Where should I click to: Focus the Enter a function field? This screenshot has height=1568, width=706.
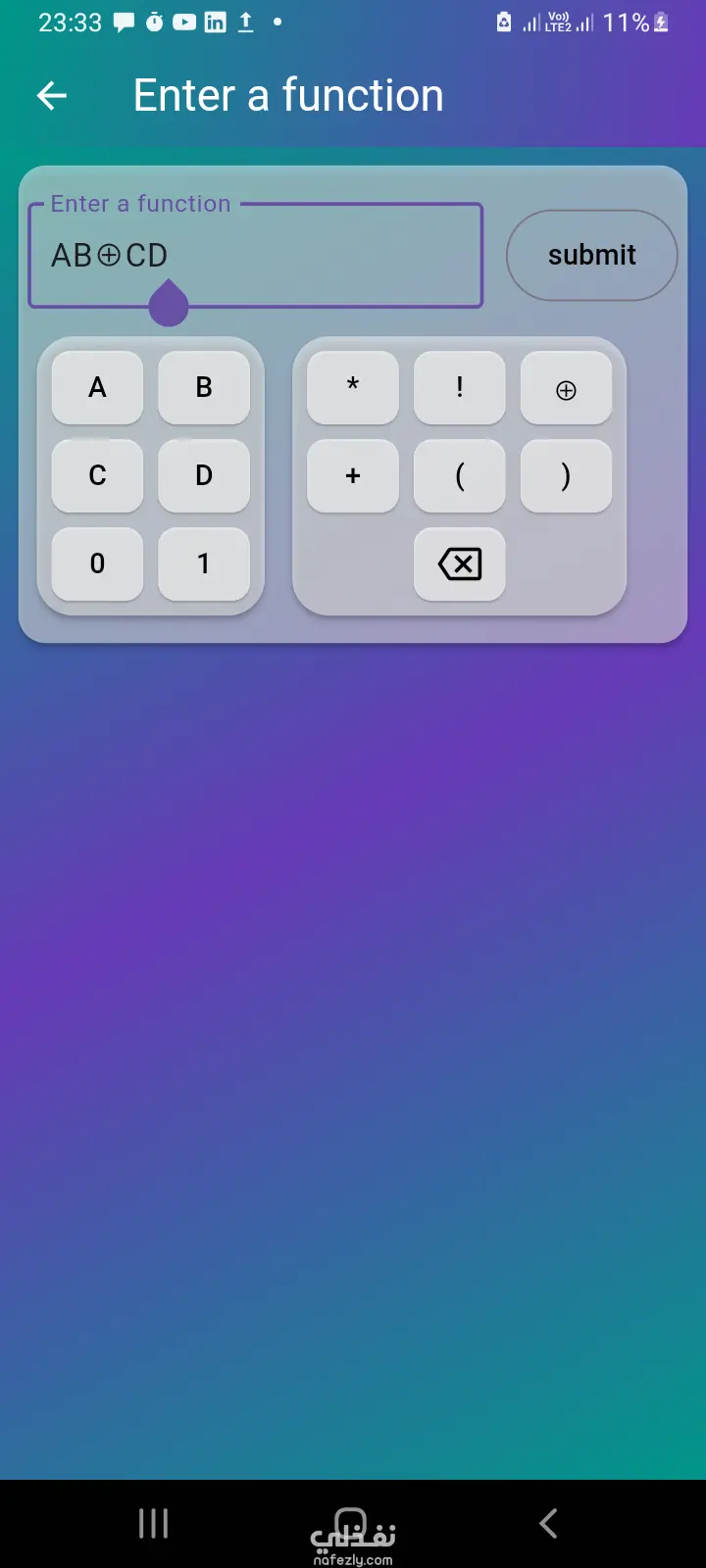255,256
